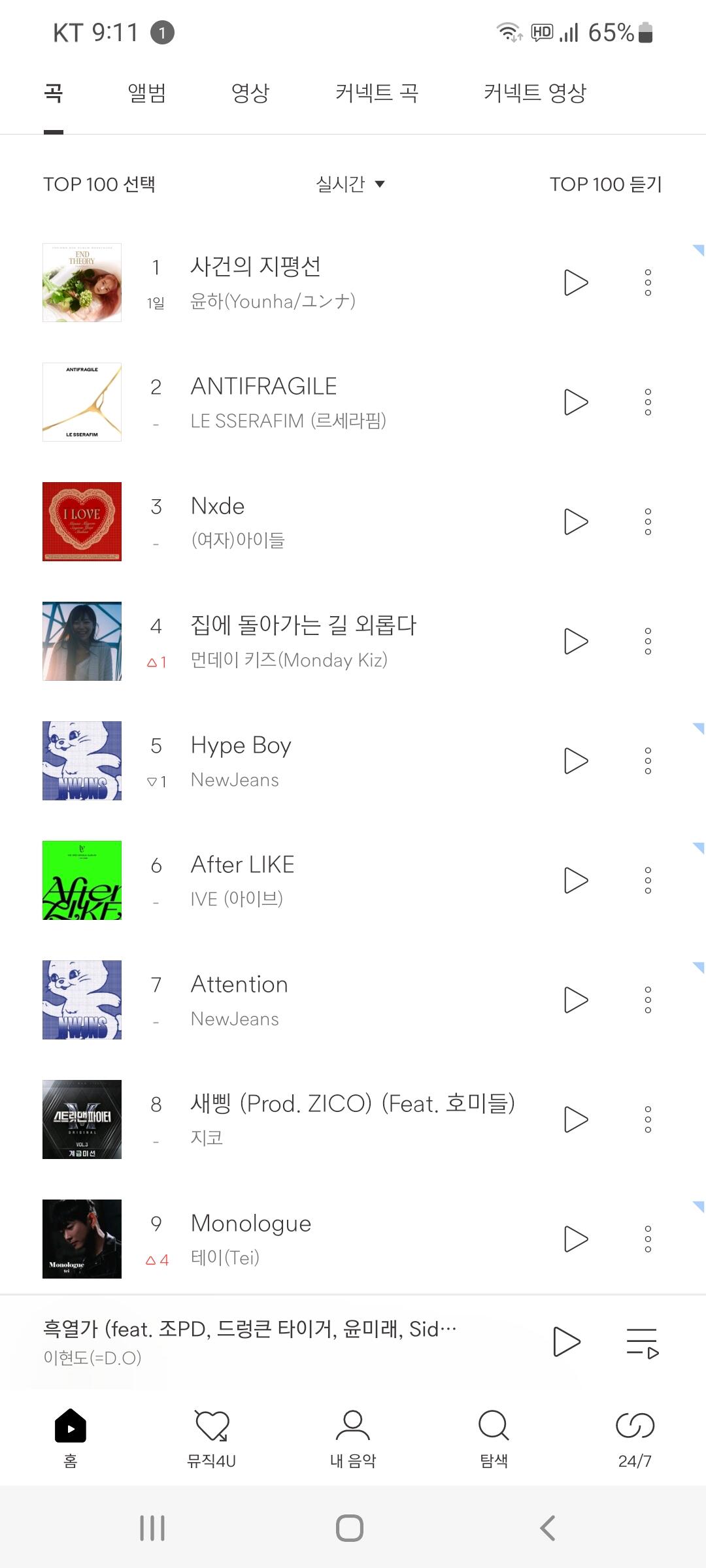
Task: Open more options for After LIKE
Action: pos(648,880)
